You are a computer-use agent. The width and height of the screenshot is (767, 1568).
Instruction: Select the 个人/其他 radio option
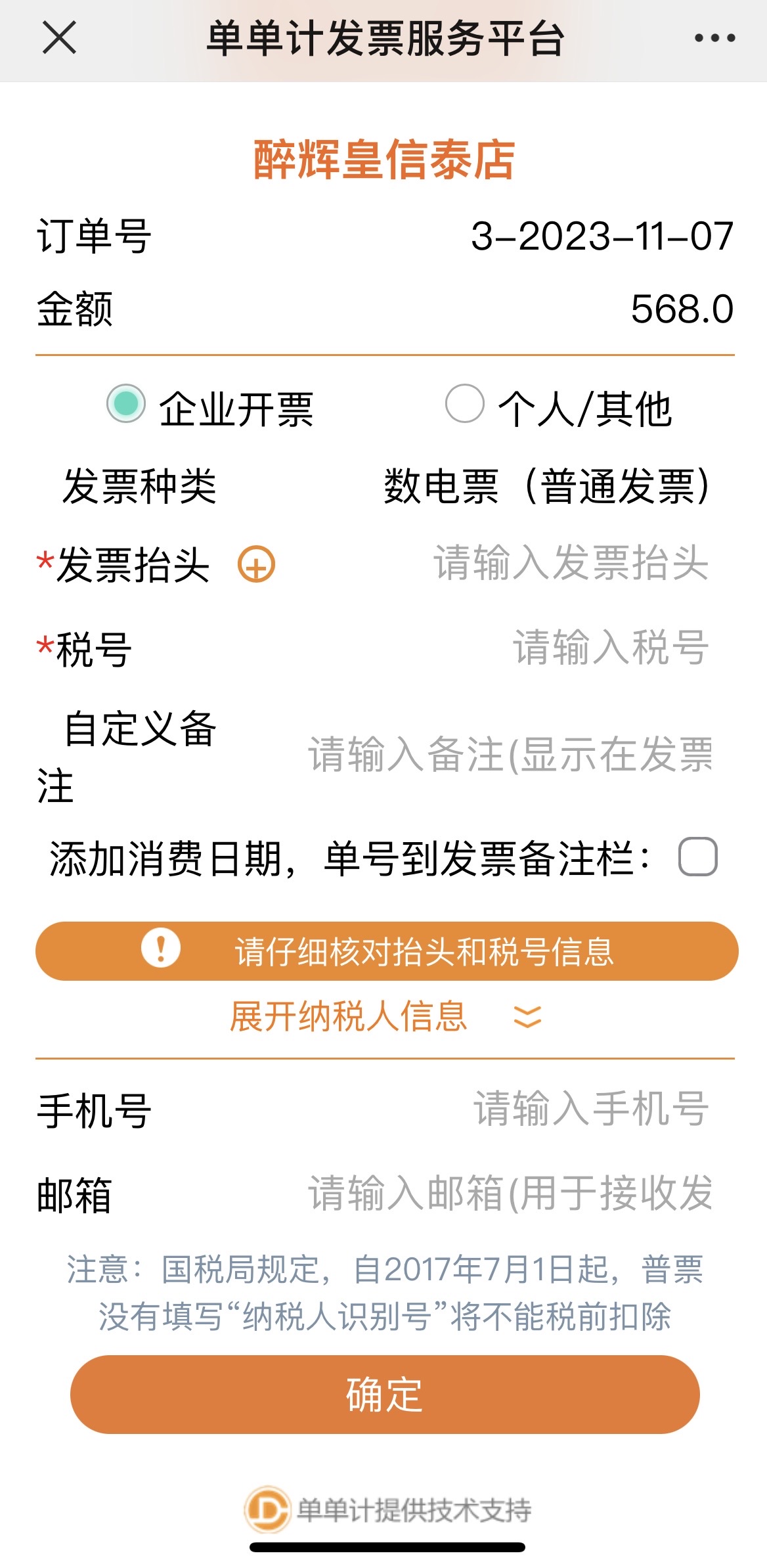click(464, 403)
